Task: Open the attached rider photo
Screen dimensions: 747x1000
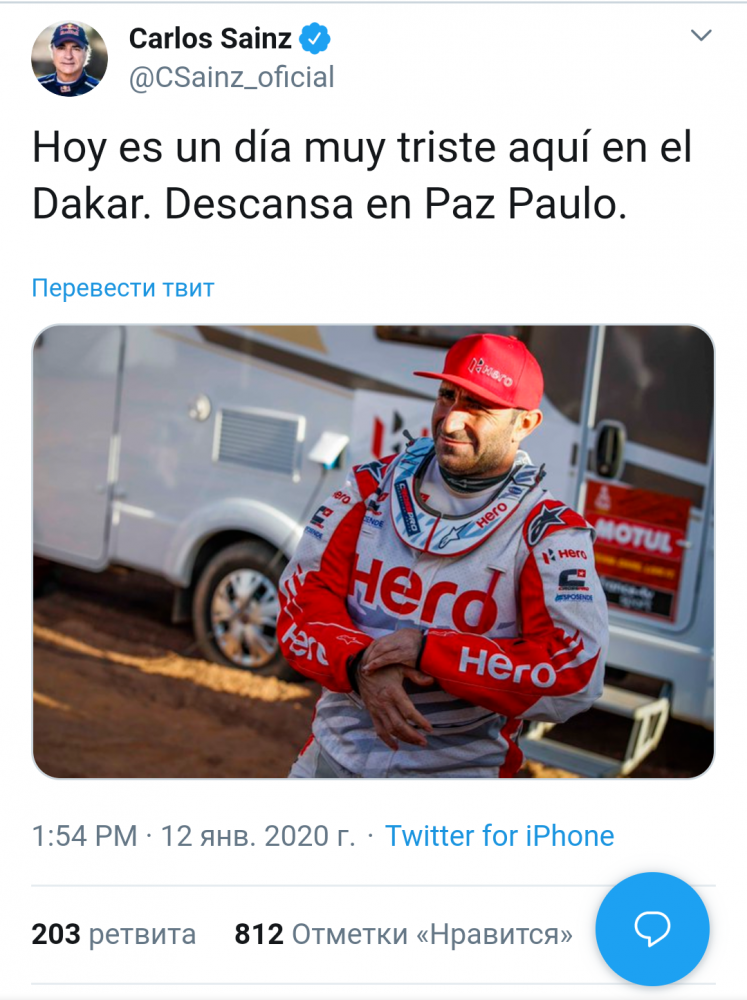Action: coord(373,552)
